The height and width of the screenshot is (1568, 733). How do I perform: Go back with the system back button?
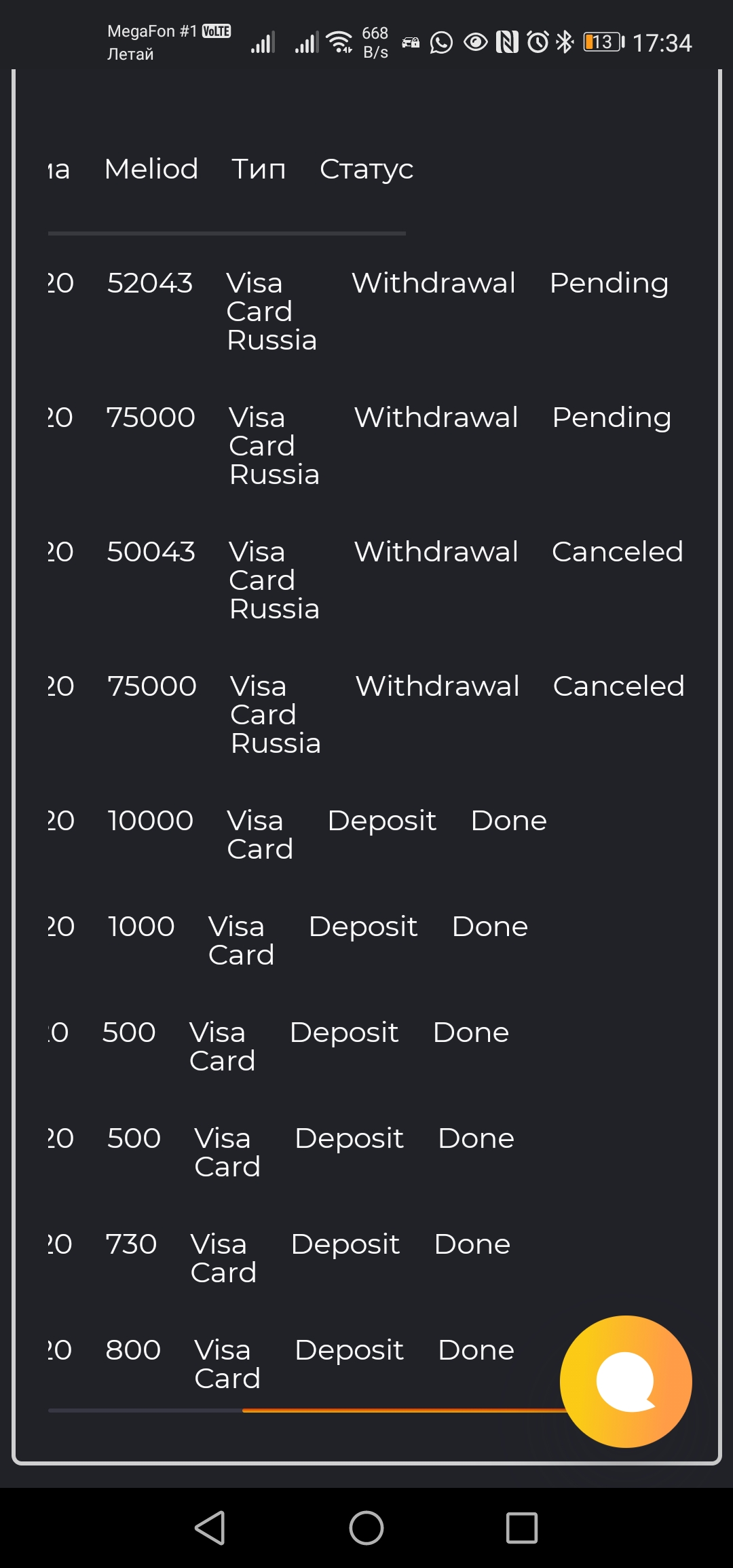(x=210, y=1528)
